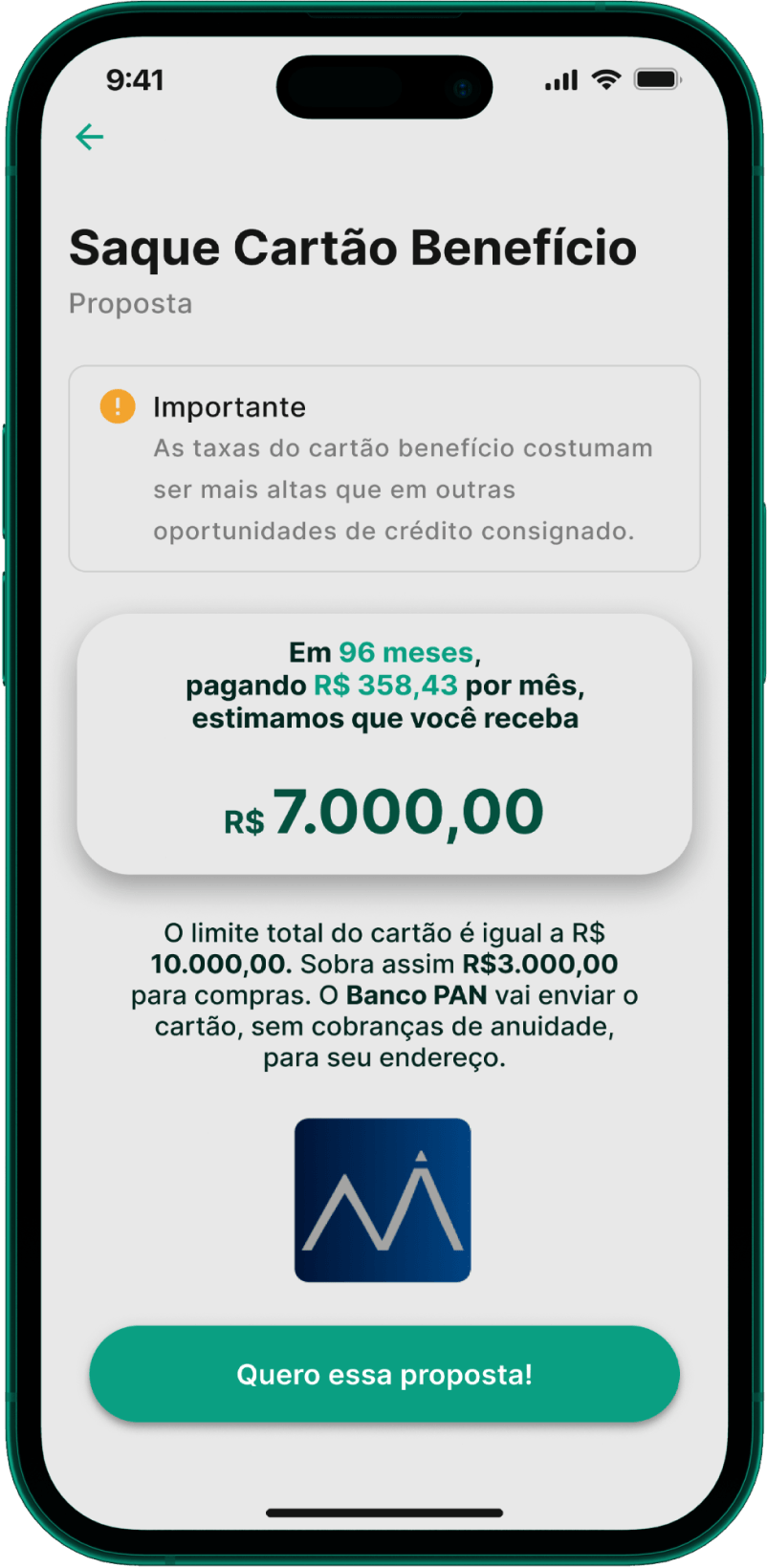
Task: Tap the orange warning icon beside Importante
Action: point(119,406)
